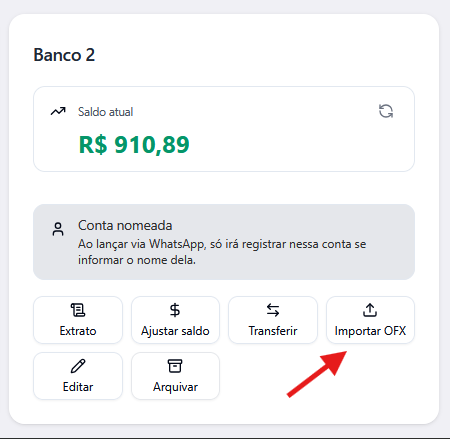
Task: Edit the Banco 2 account
Action: pos(78,376)
